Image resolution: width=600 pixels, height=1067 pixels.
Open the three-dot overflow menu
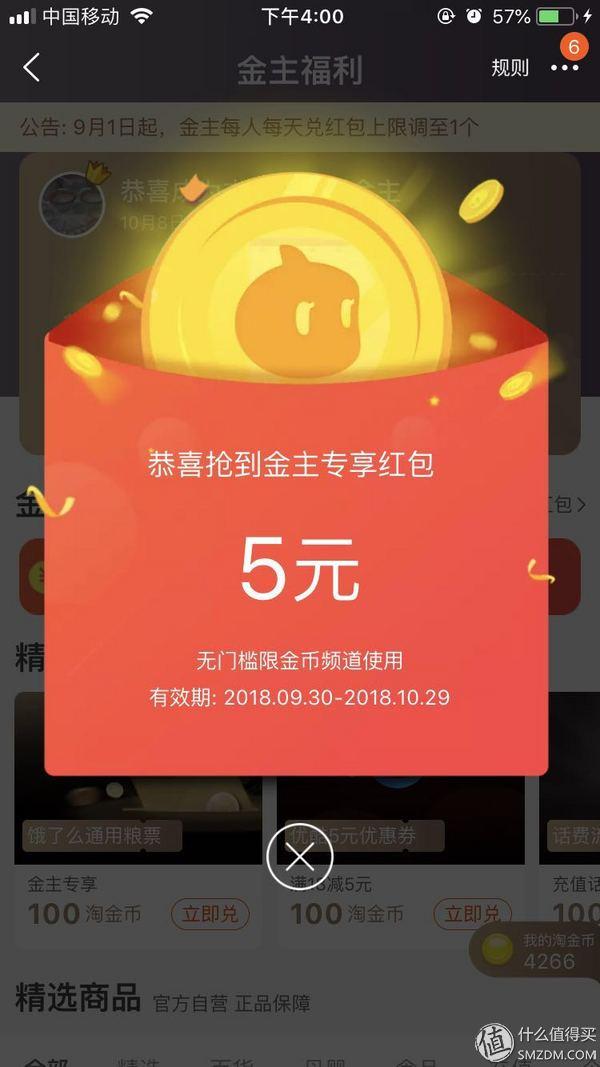564,68
